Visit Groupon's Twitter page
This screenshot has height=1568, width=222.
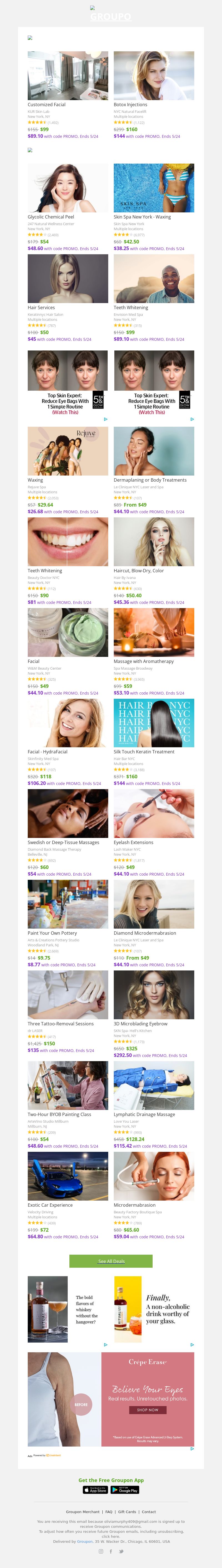pyautogui.click(x=121, y=1551)
